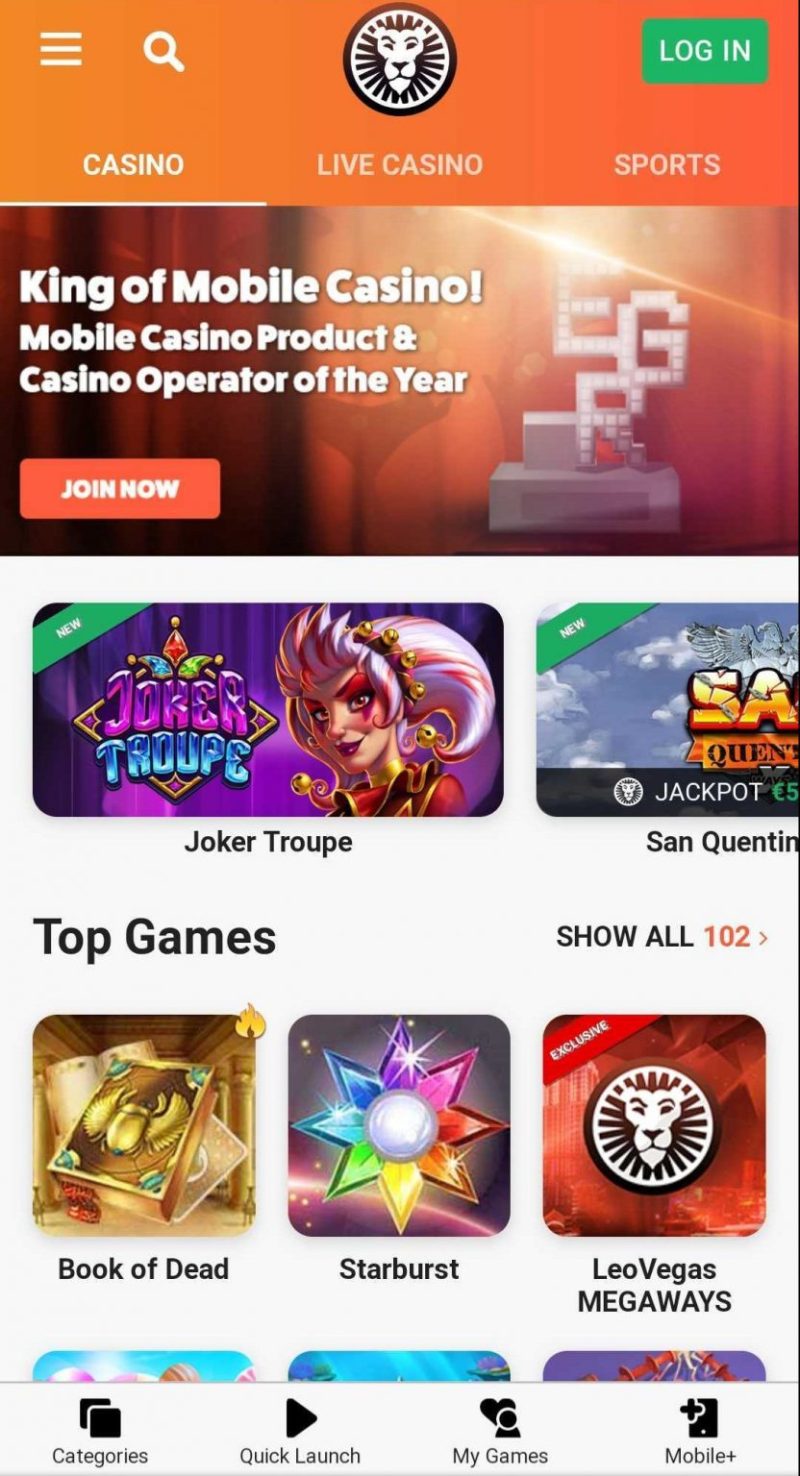Viewport: 800px width, 1476px height.
Task: Tap the search magnifier icon
Action: 163,50
